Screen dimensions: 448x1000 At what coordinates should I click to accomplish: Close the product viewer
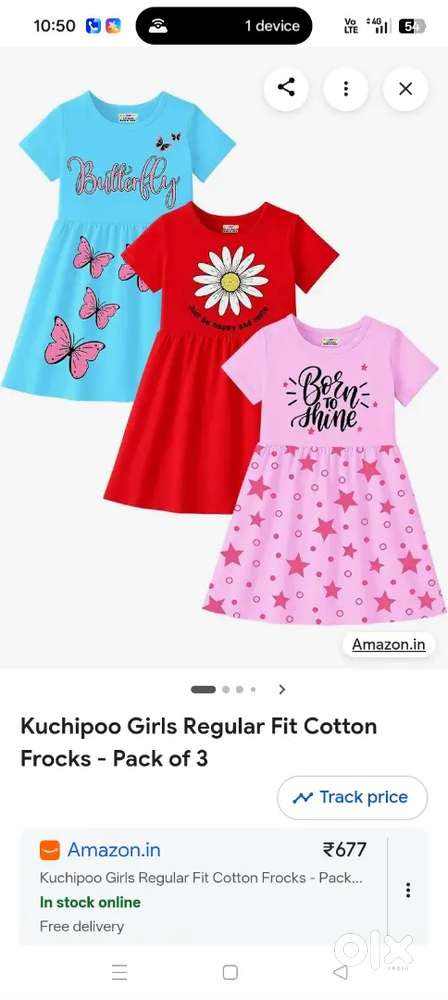405,88
